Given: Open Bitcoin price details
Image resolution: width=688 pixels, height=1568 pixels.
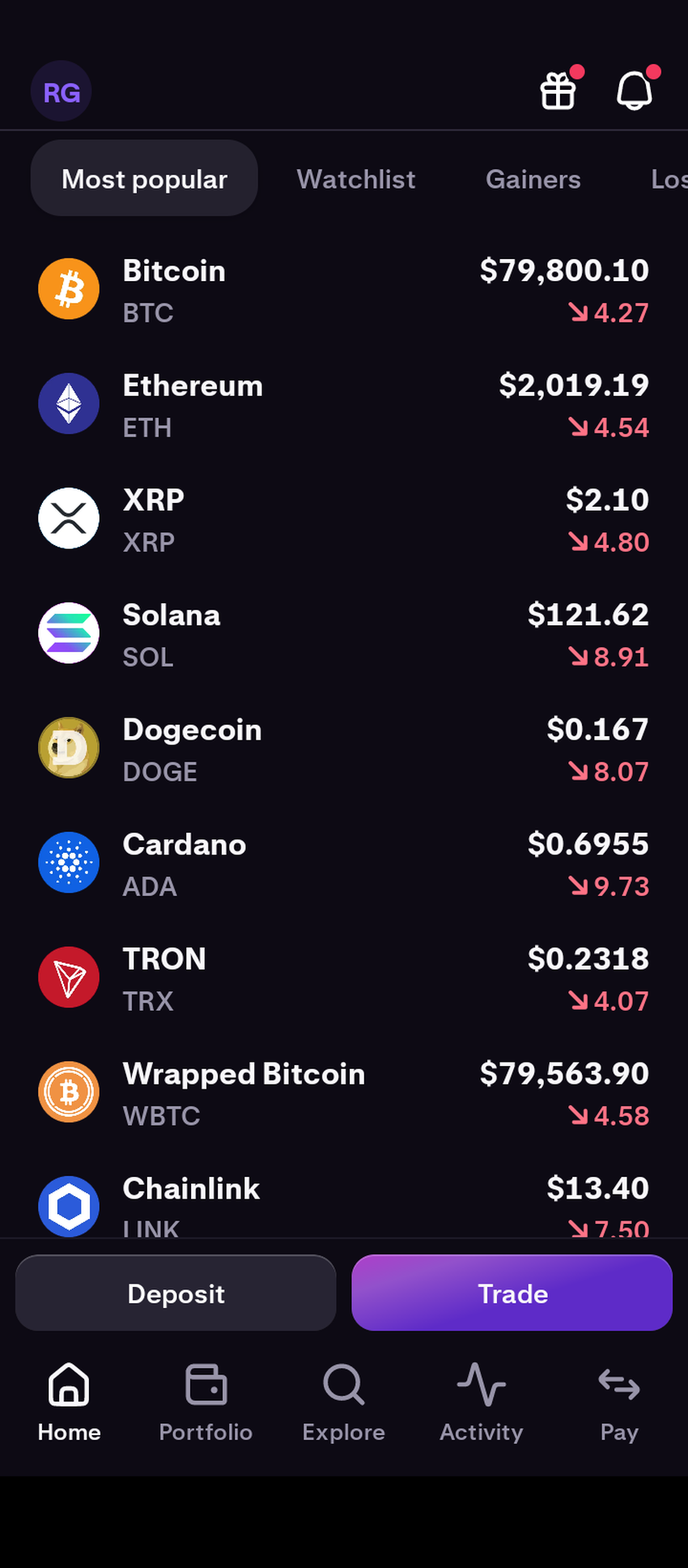Looking at the screenshot, I should coord(344,290).
